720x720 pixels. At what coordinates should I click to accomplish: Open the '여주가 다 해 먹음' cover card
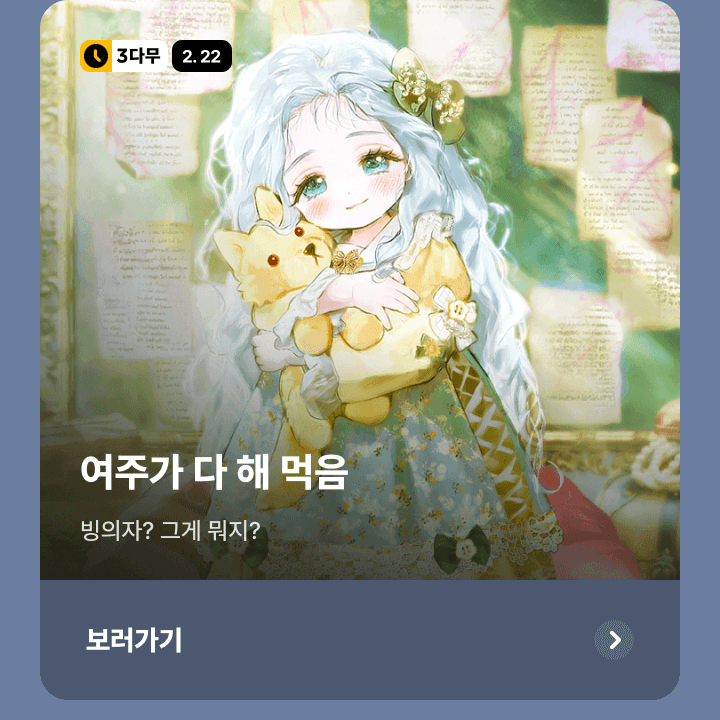click(360, 300)
